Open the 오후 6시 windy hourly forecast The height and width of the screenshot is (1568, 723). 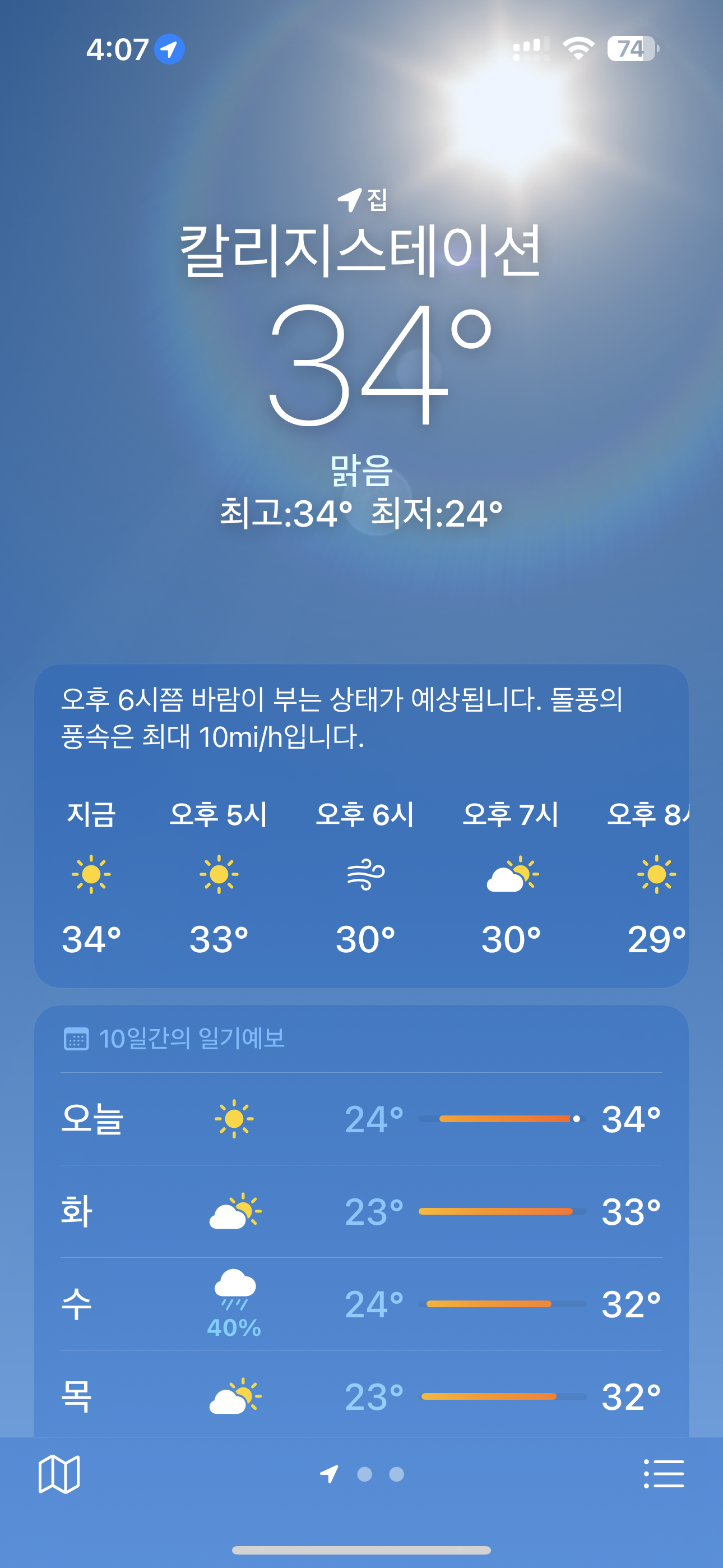click(x=365, y=876)
